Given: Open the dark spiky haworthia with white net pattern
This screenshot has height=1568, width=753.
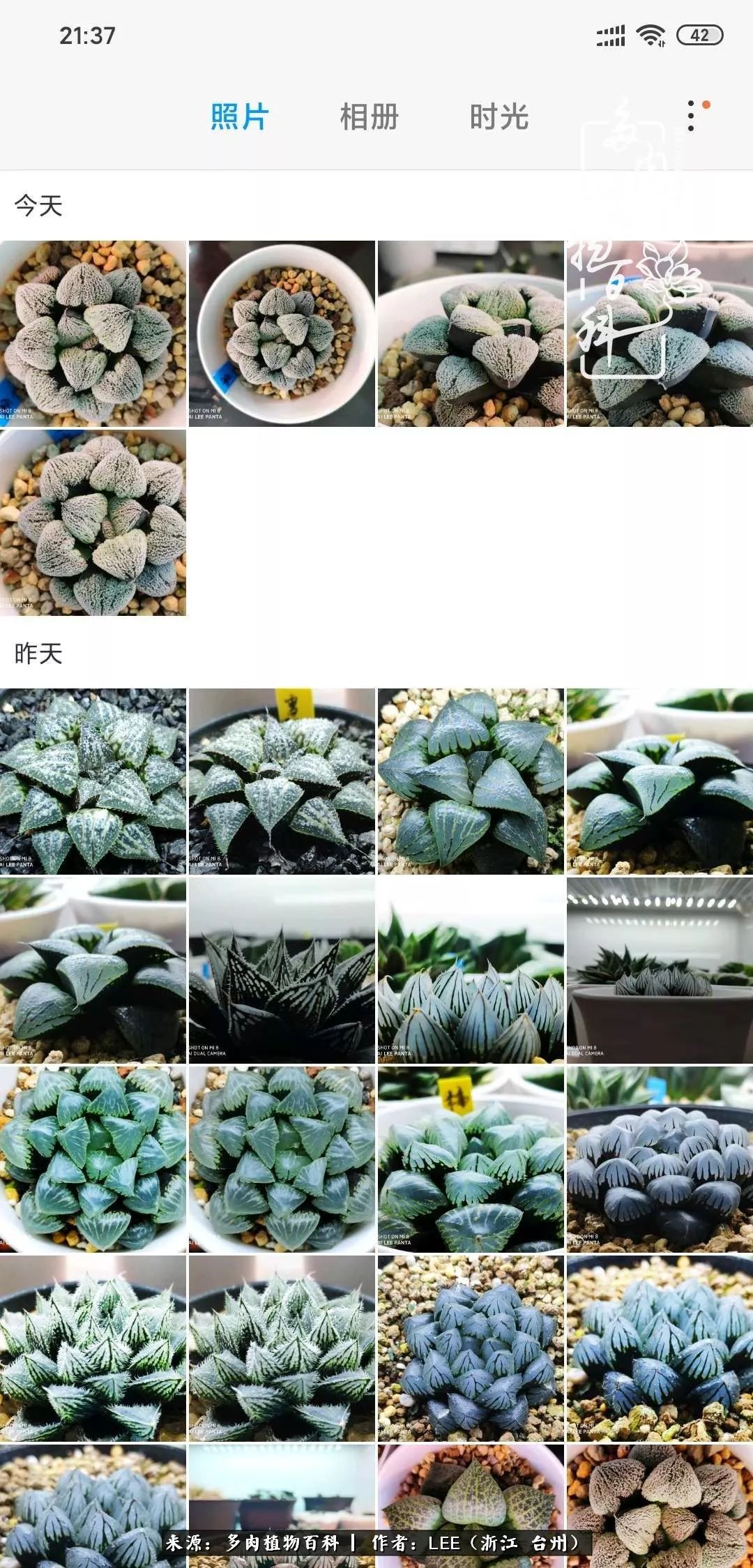Looking at the screenshot, I should click(x=282, y=970).
